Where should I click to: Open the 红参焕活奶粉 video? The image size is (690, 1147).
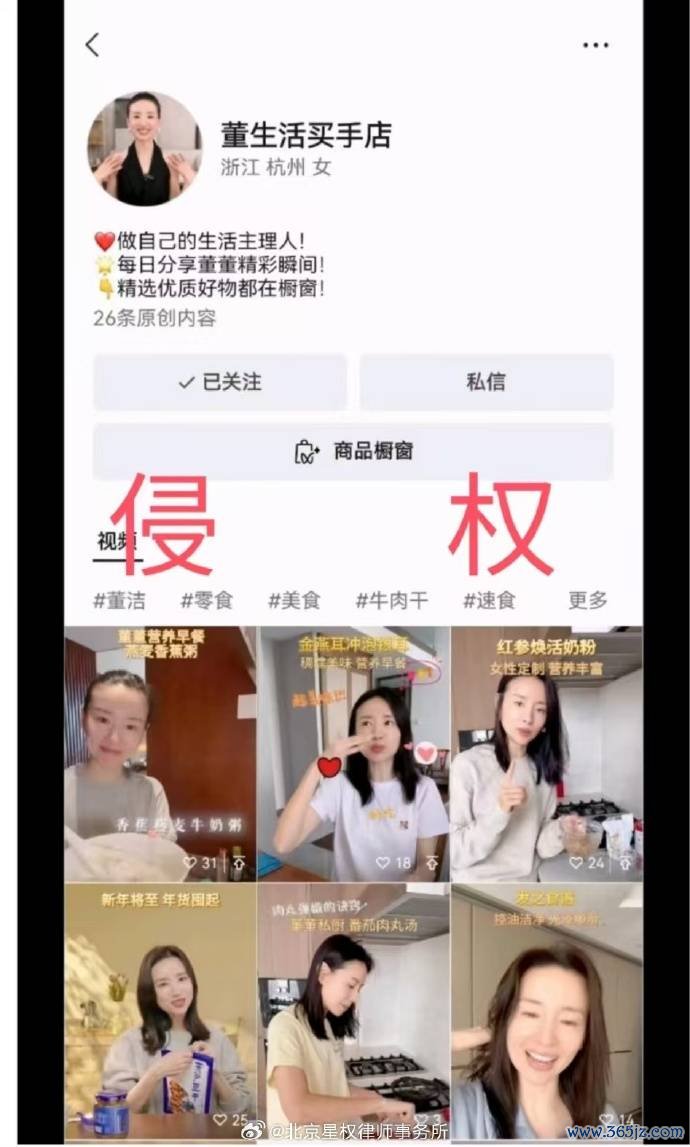(x=546, y=753)
